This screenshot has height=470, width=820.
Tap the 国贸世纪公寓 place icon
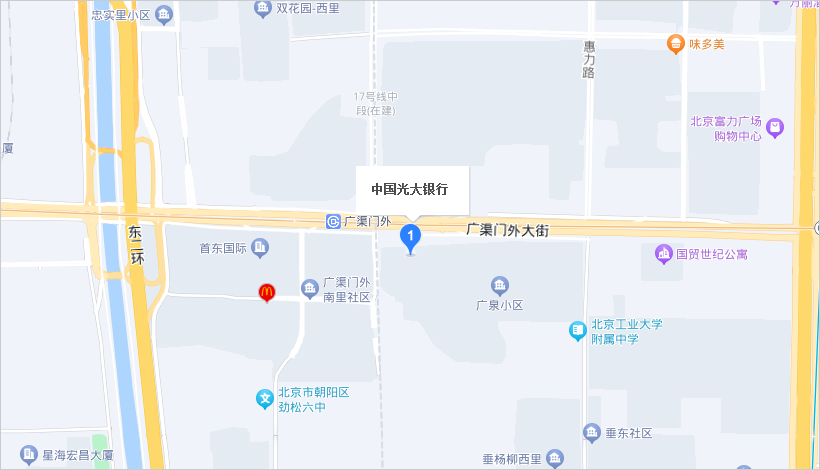pos(663,254)
